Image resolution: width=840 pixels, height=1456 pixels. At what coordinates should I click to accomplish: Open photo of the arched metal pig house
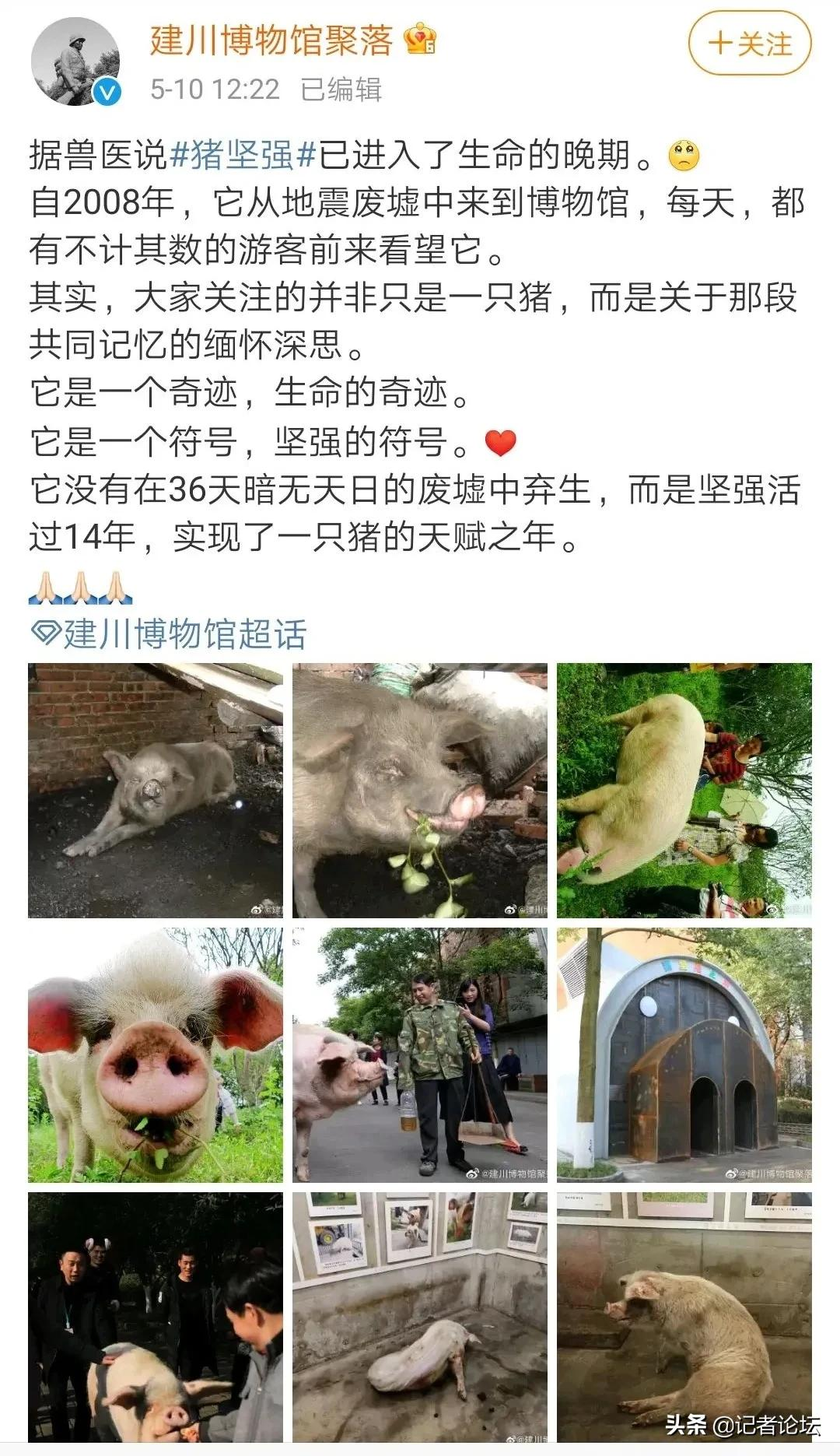(684, 1055)
